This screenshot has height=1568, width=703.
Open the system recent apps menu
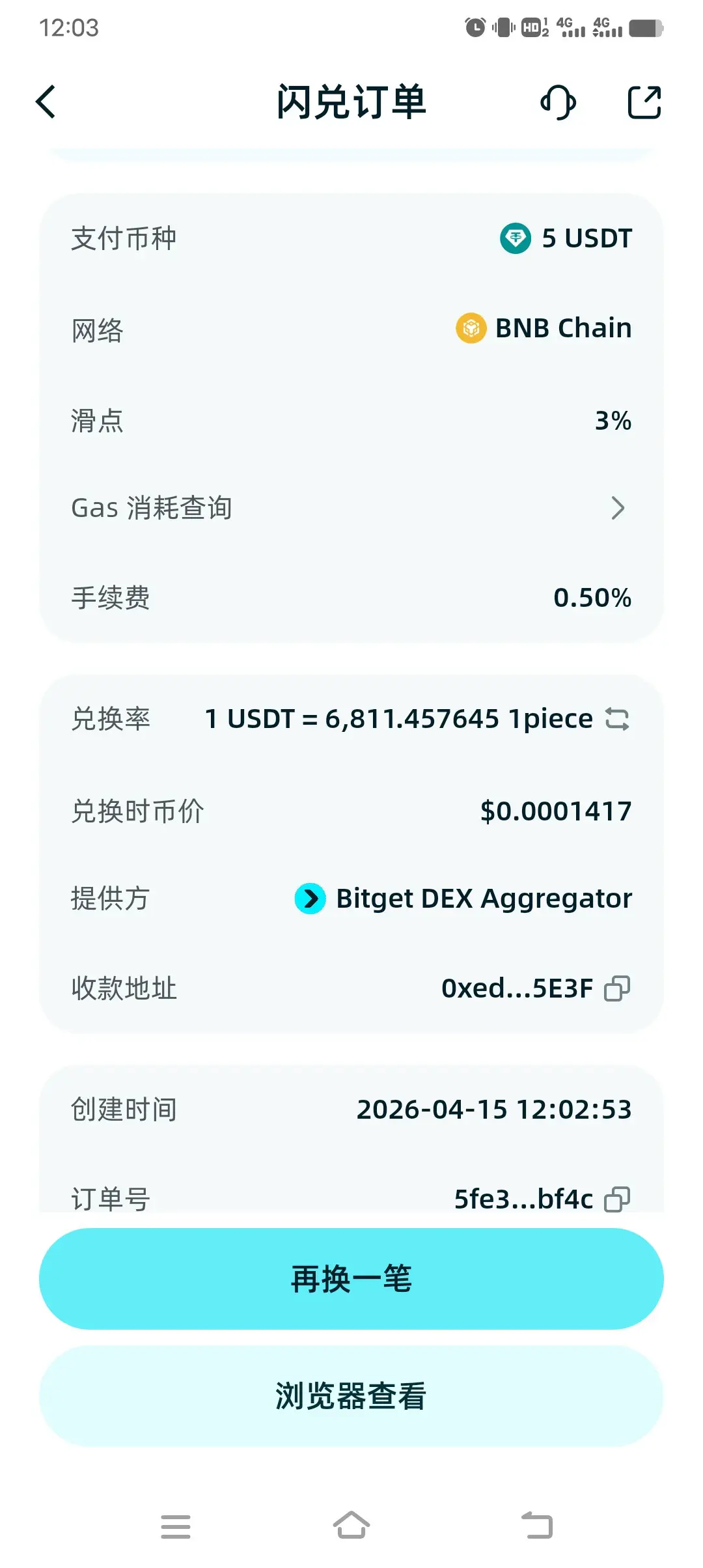click(176, 1526)
